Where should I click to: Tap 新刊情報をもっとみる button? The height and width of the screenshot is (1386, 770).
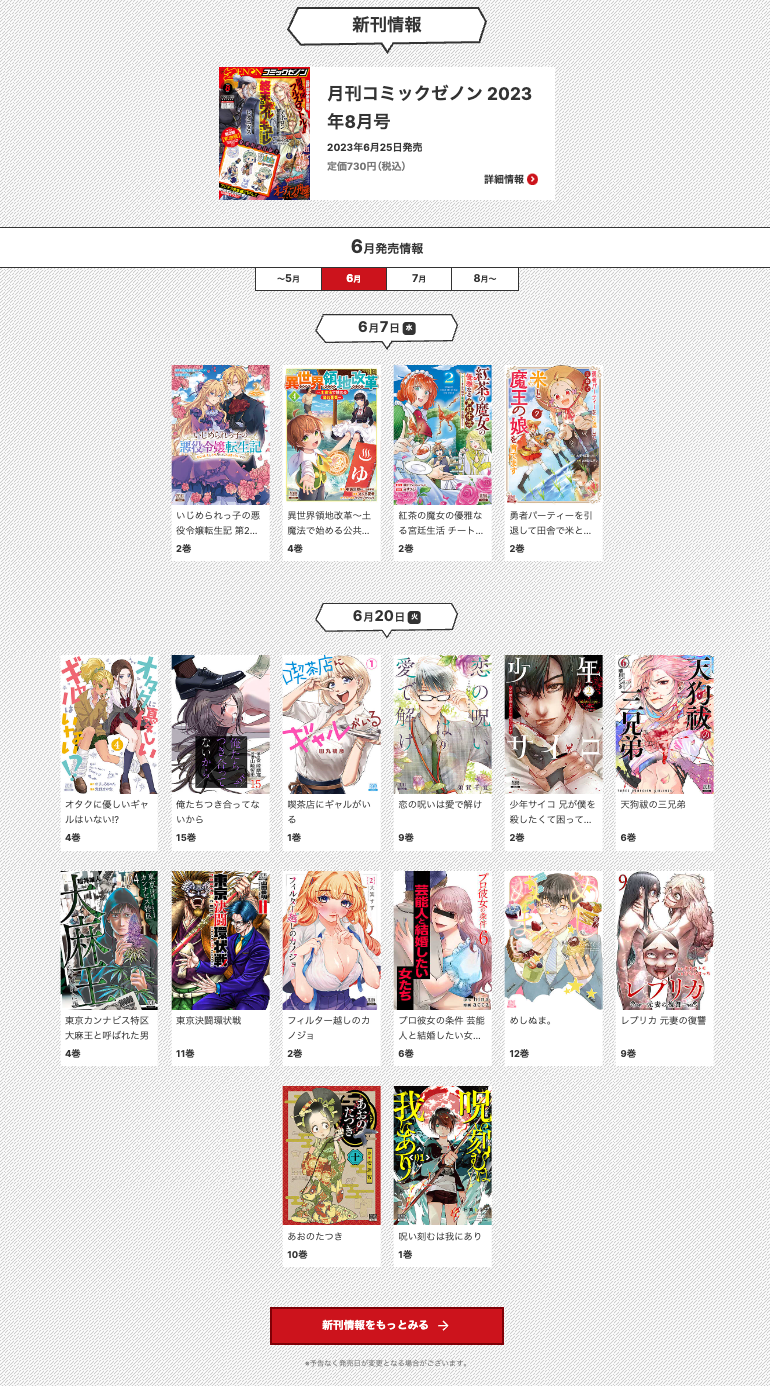[x=386, y=1325]
